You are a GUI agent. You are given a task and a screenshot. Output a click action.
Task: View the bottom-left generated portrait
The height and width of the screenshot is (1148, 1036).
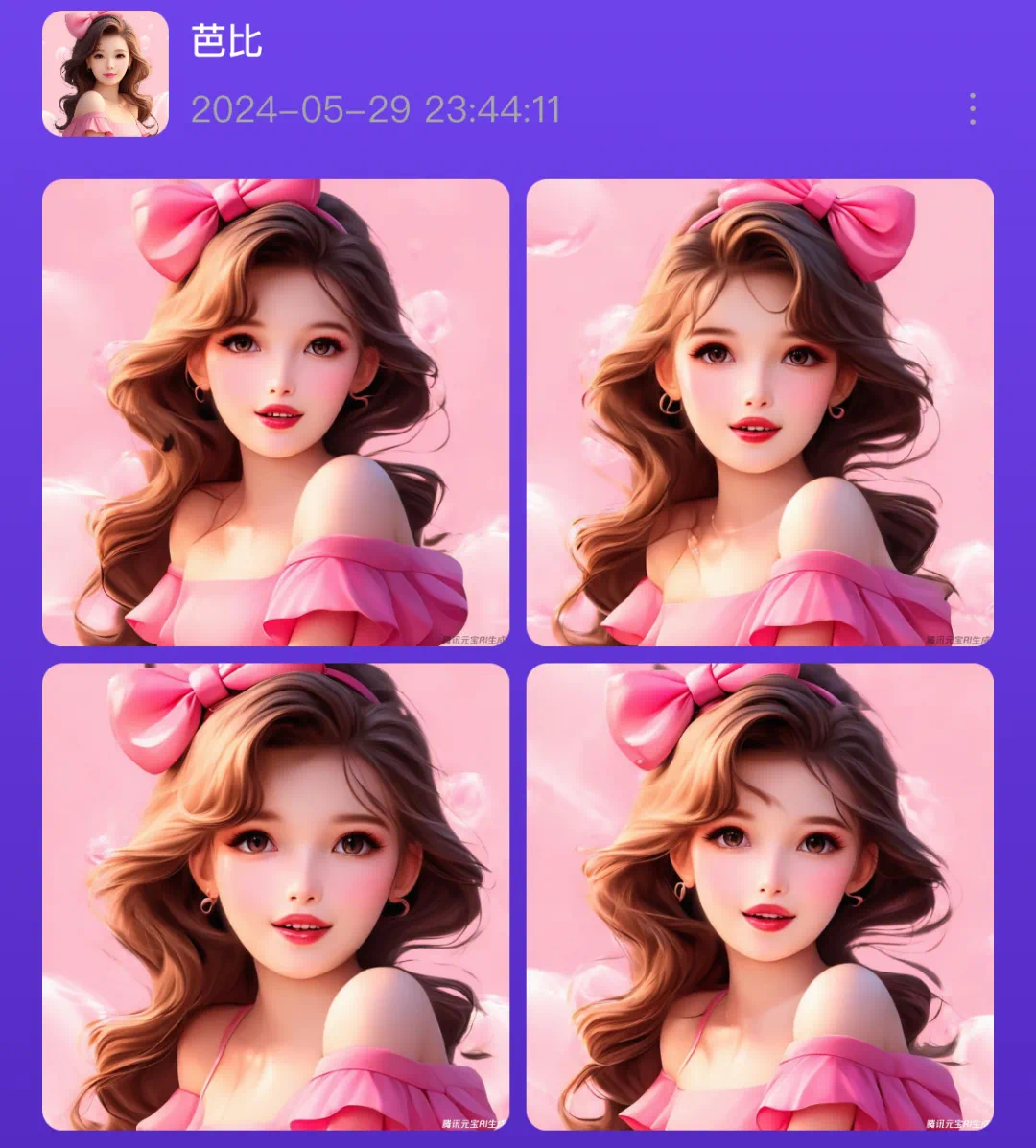pos(275,897)
